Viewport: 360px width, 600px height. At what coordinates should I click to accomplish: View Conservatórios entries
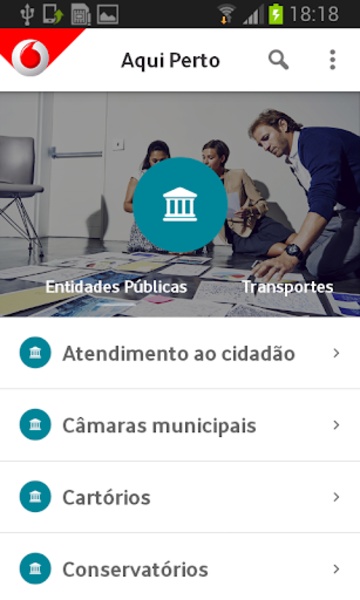[180, 569]
